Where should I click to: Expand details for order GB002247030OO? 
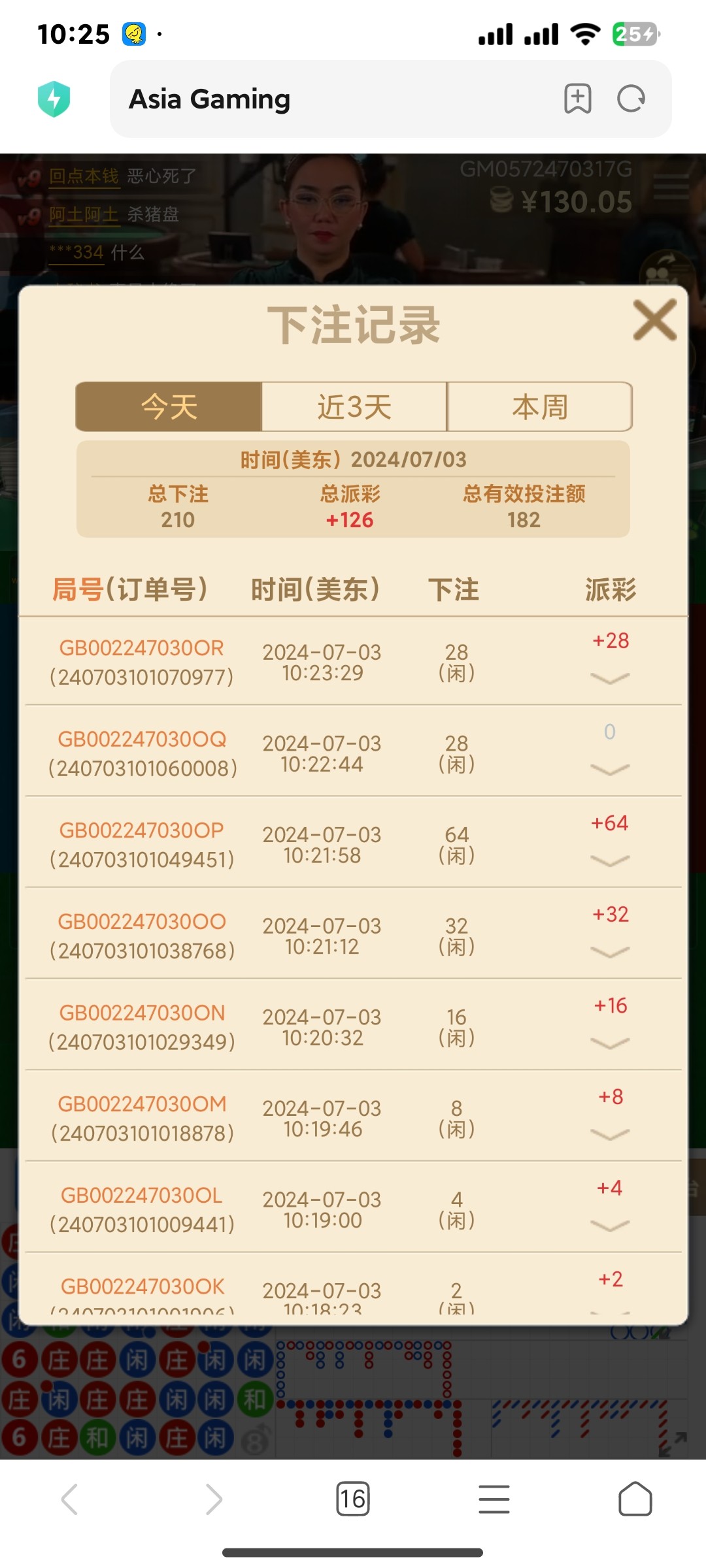tap(609, 952)
